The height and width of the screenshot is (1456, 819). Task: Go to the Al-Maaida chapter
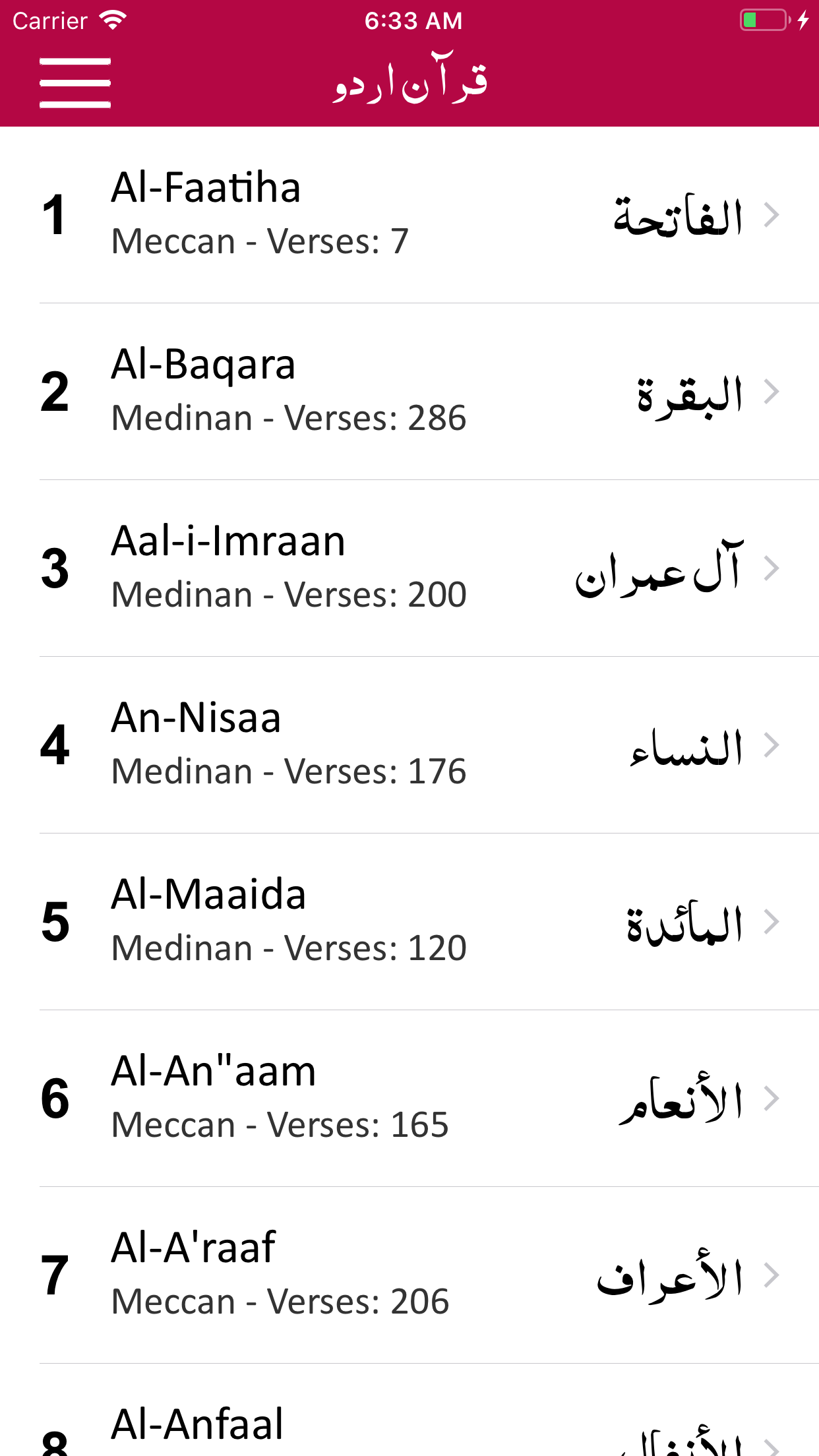(x=409, y=922)
